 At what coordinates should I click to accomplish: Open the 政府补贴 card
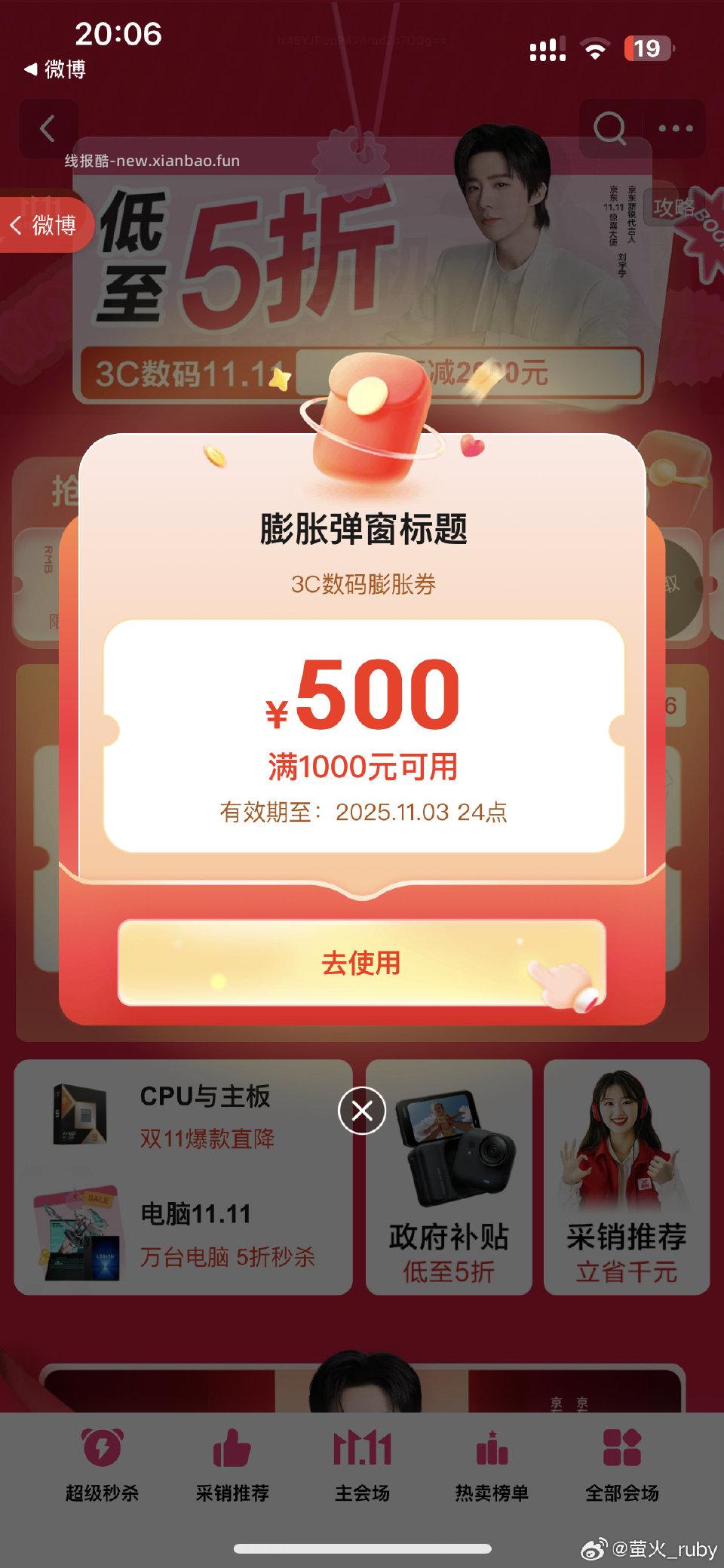click(x=449, y=1177)
